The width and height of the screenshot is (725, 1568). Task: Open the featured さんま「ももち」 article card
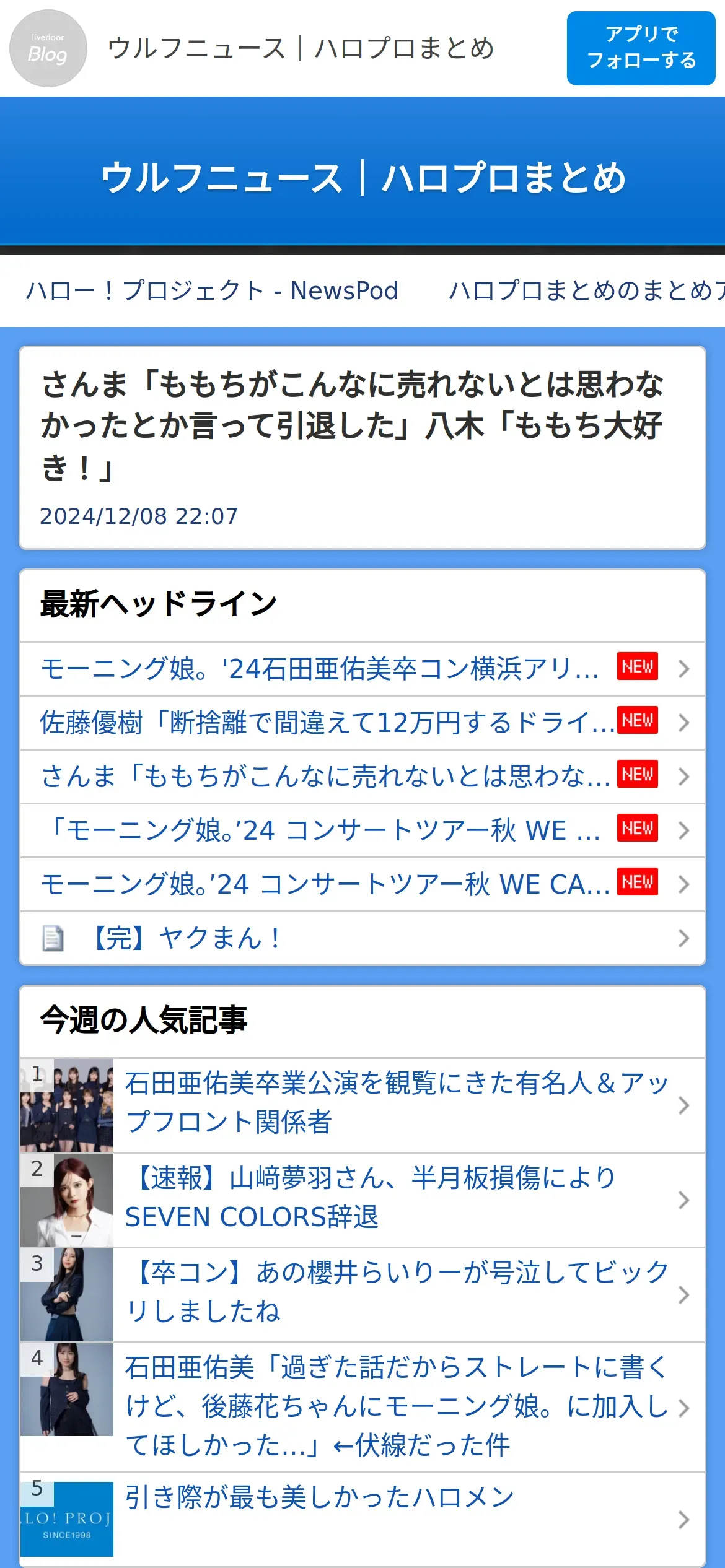click(362, 448)
